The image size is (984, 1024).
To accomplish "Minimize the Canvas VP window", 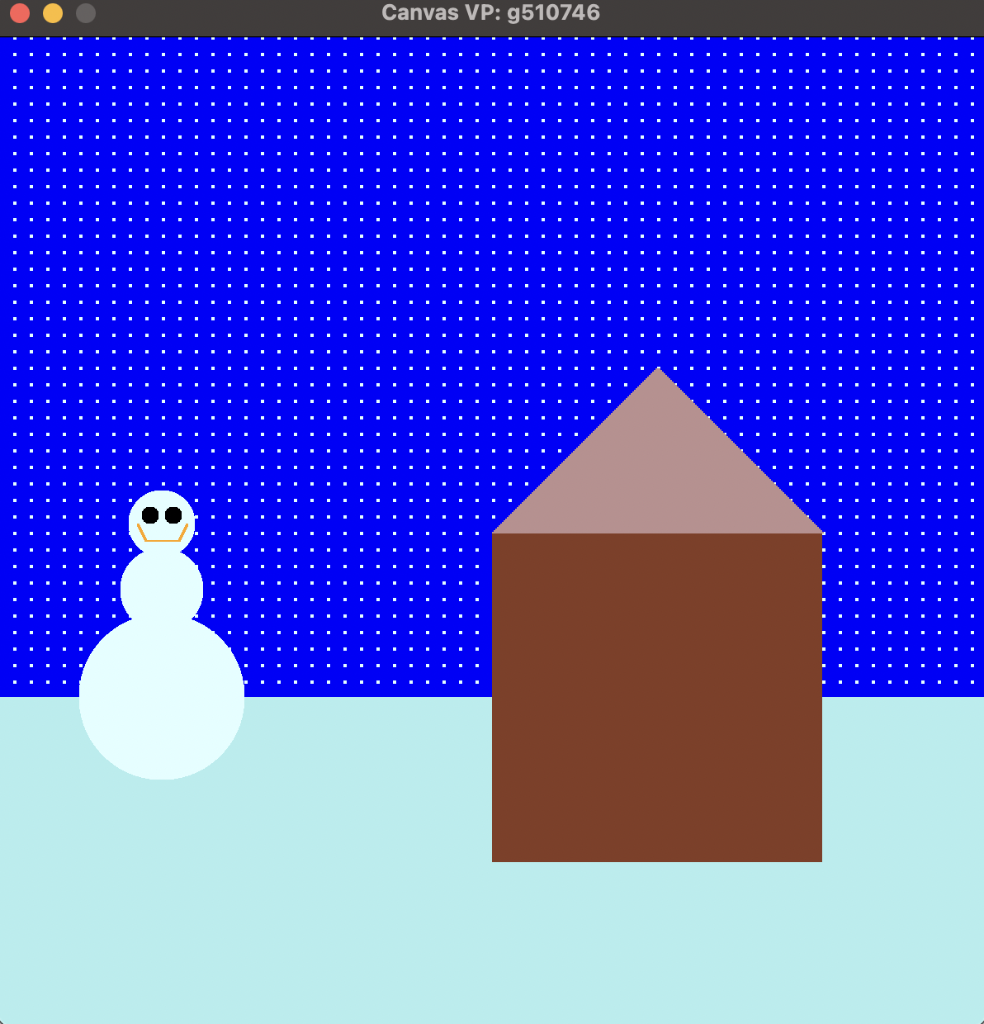I will pos(53,13).
